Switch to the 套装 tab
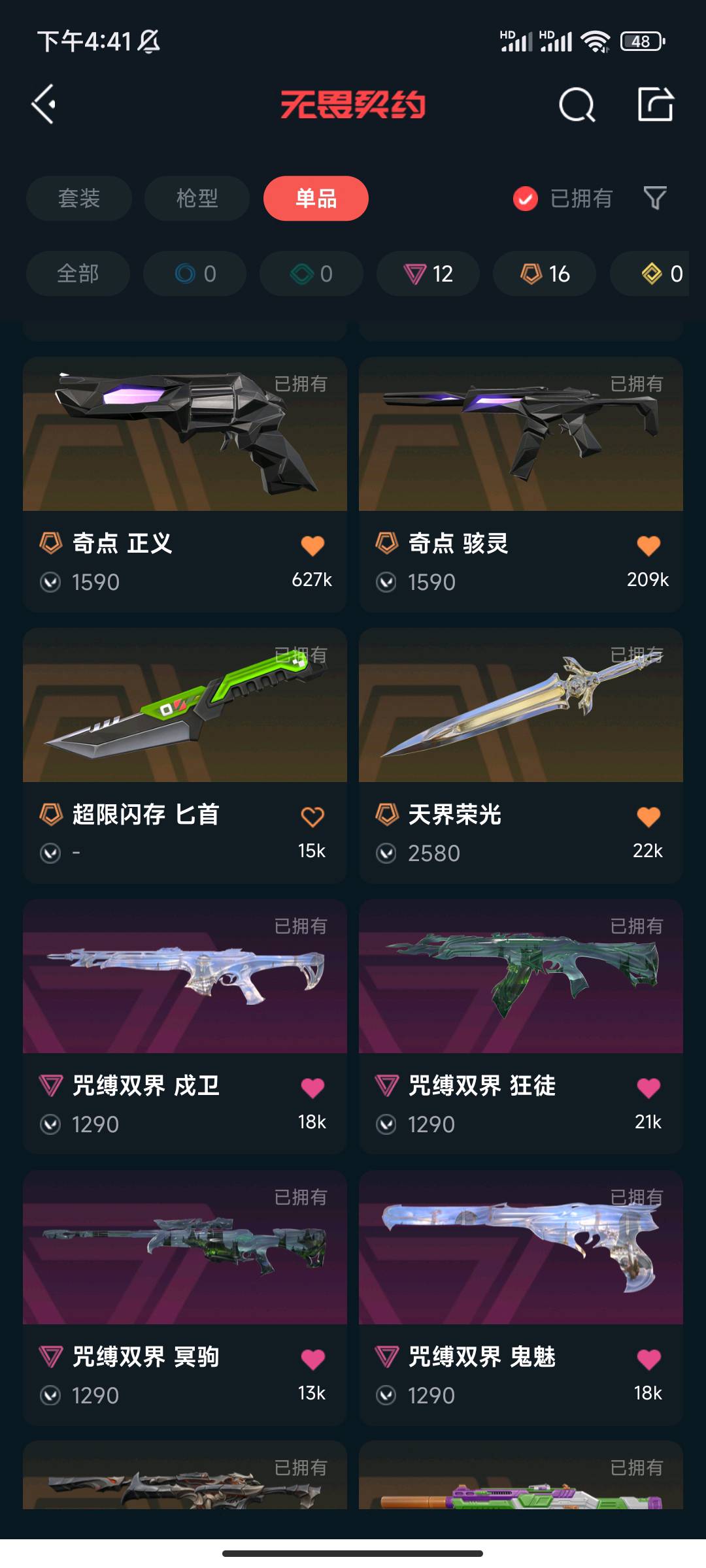 (x=79, y=198)
